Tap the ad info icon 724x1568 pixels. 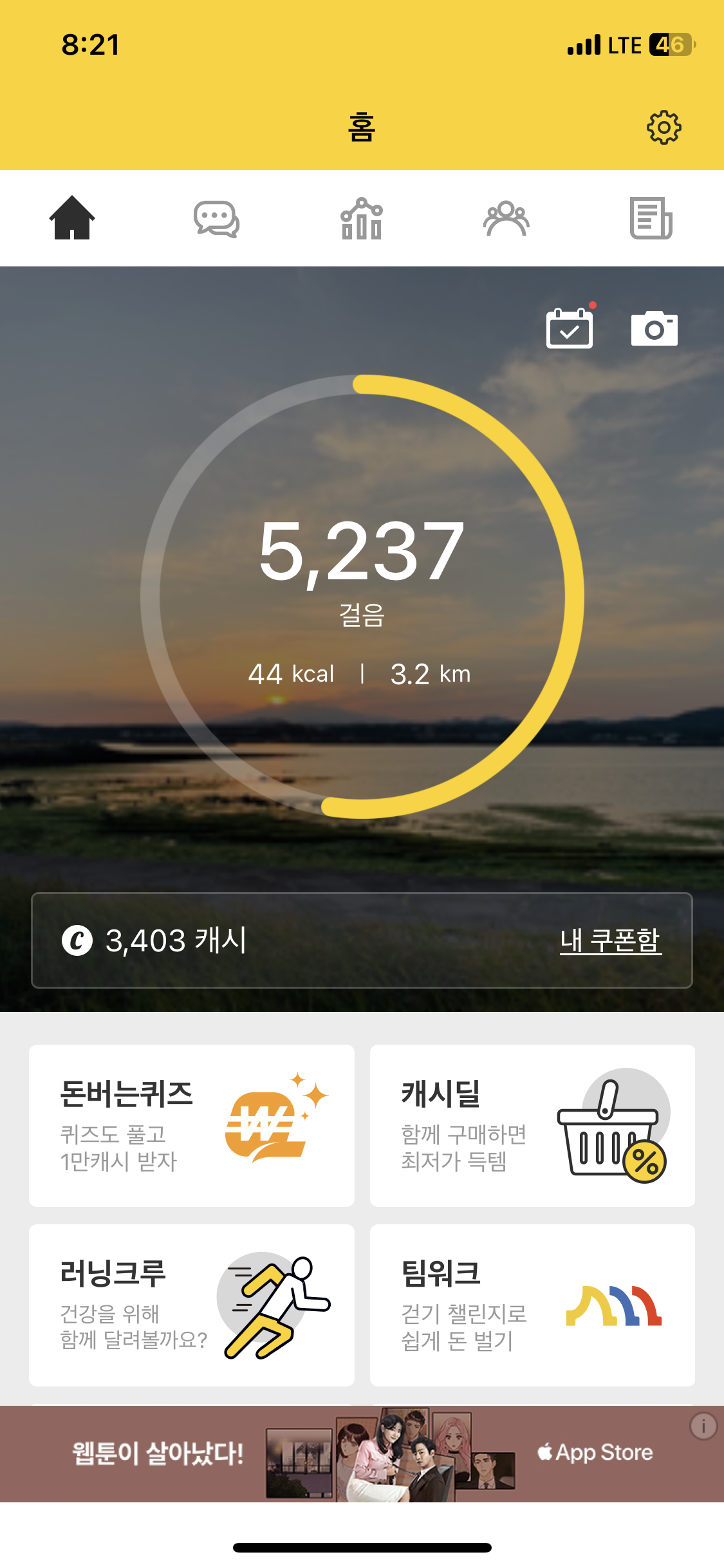point(703,1426)
